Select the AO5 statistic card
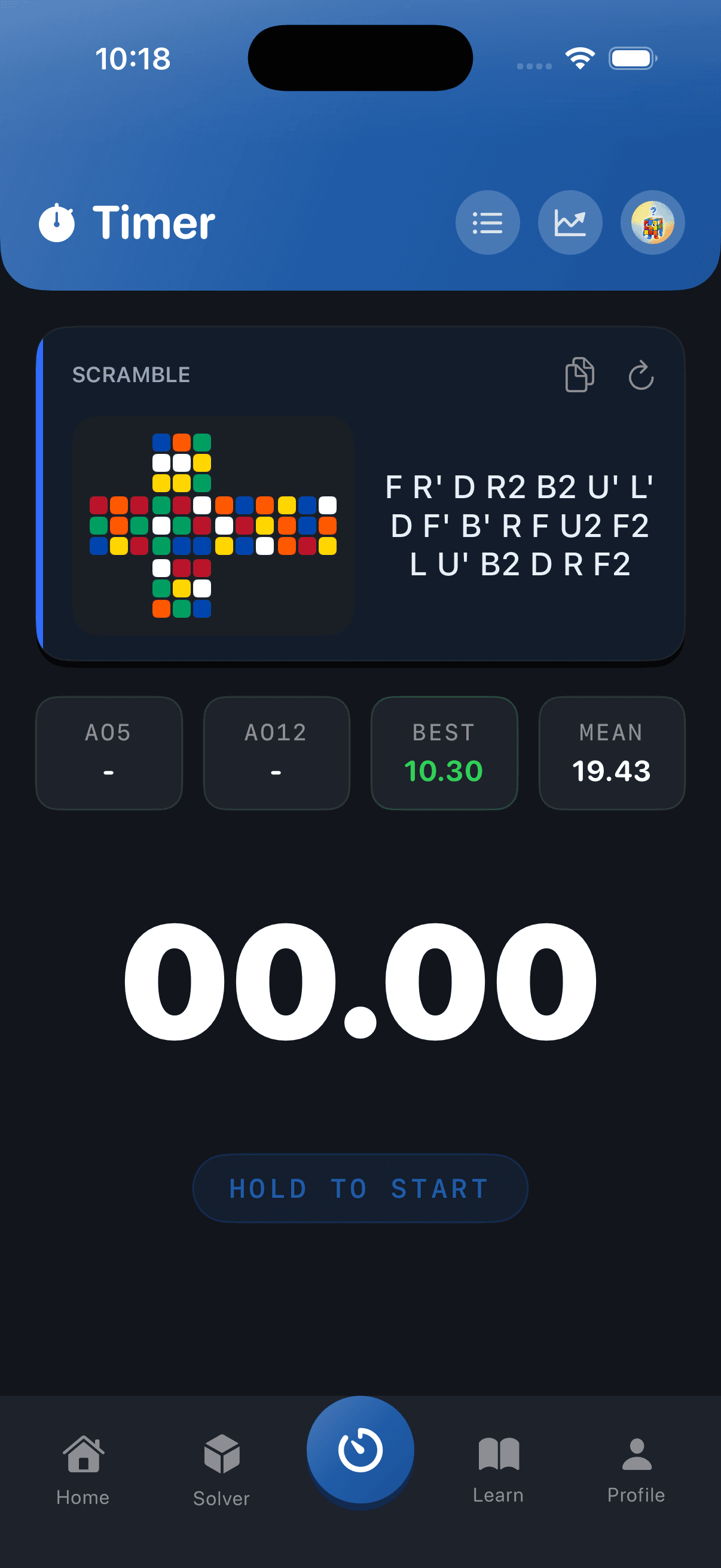The image size is (721, 1568). click(x=109, y=754)
